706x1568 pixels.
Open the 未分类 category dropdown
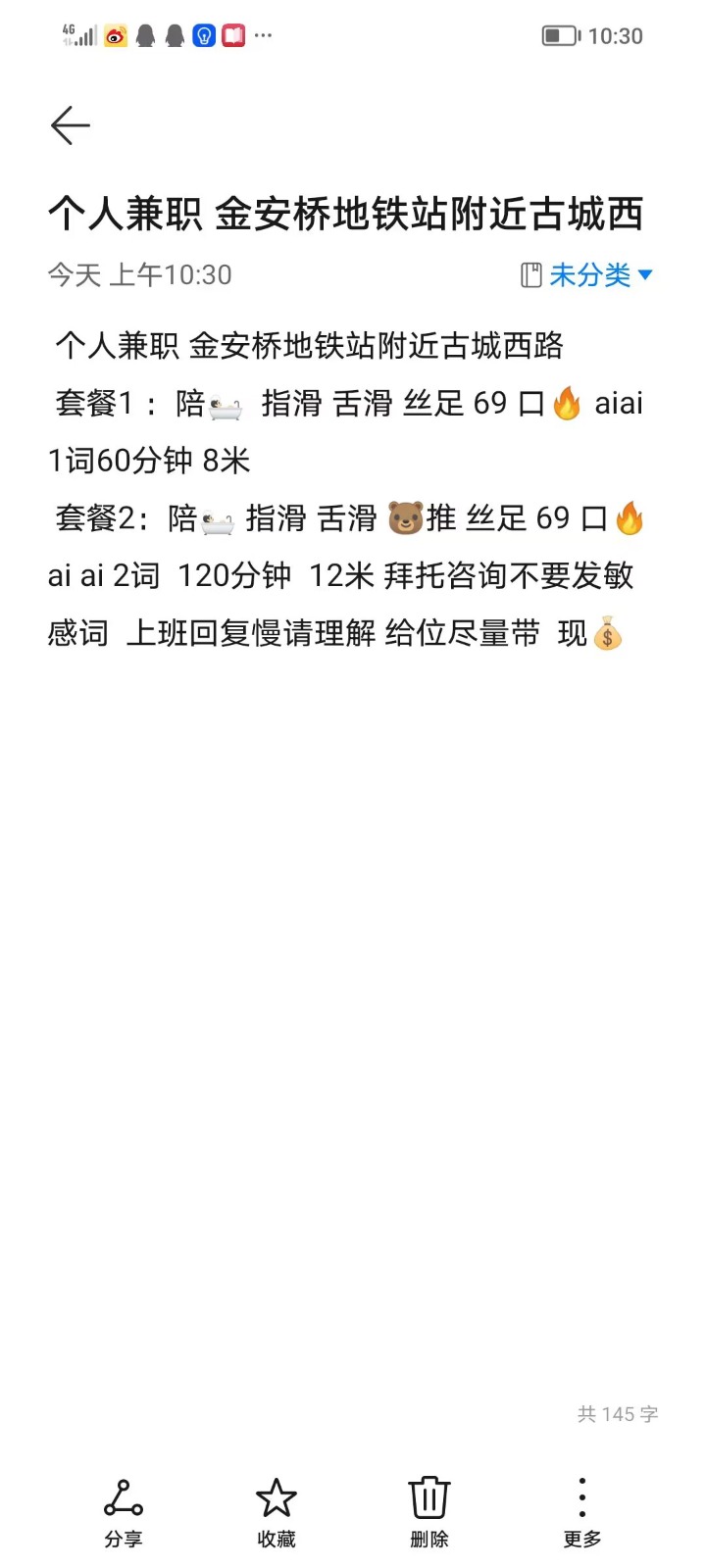click(x=588, y=275)
